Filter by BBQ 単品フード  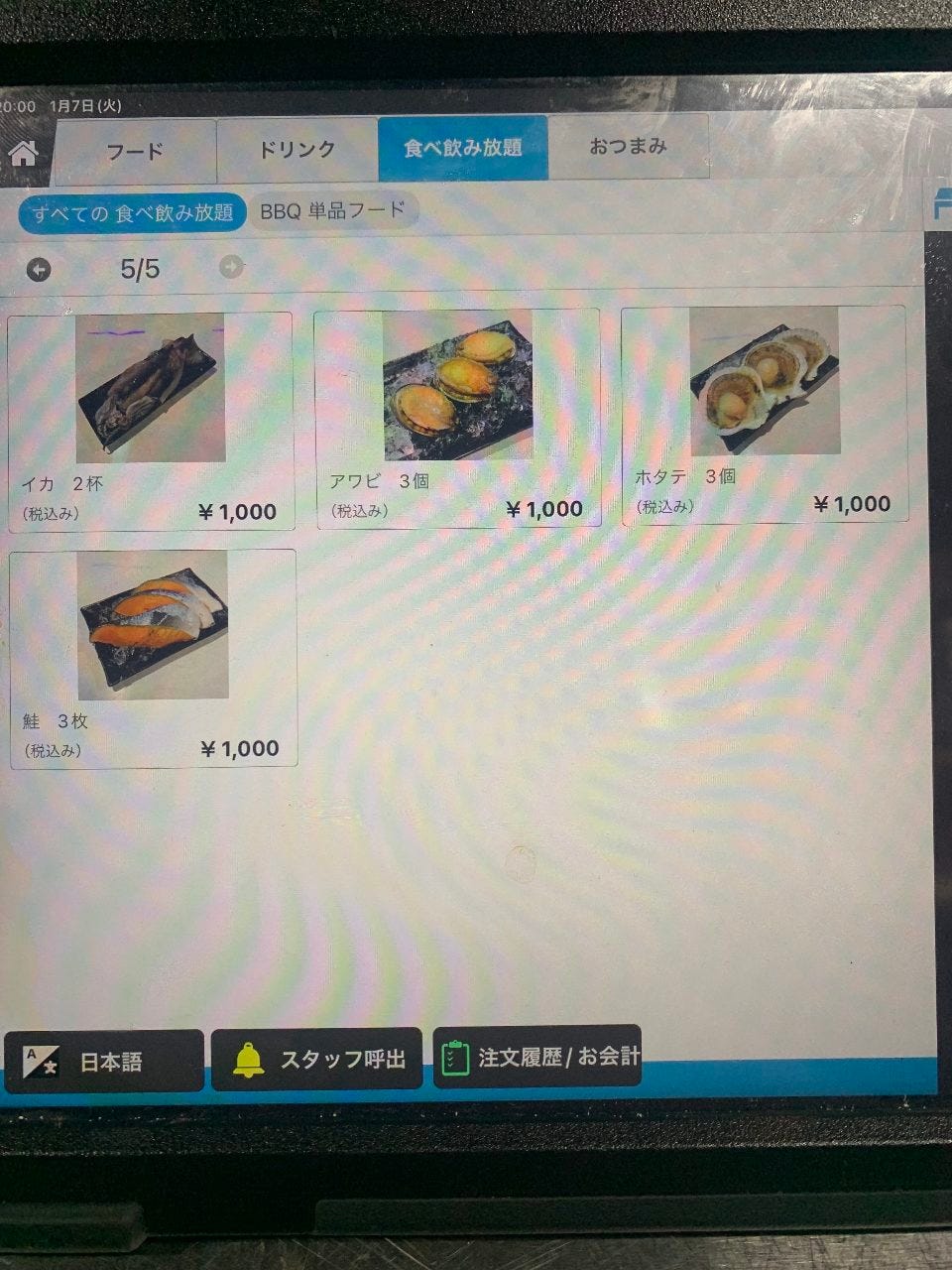click(x=333, y=210)
